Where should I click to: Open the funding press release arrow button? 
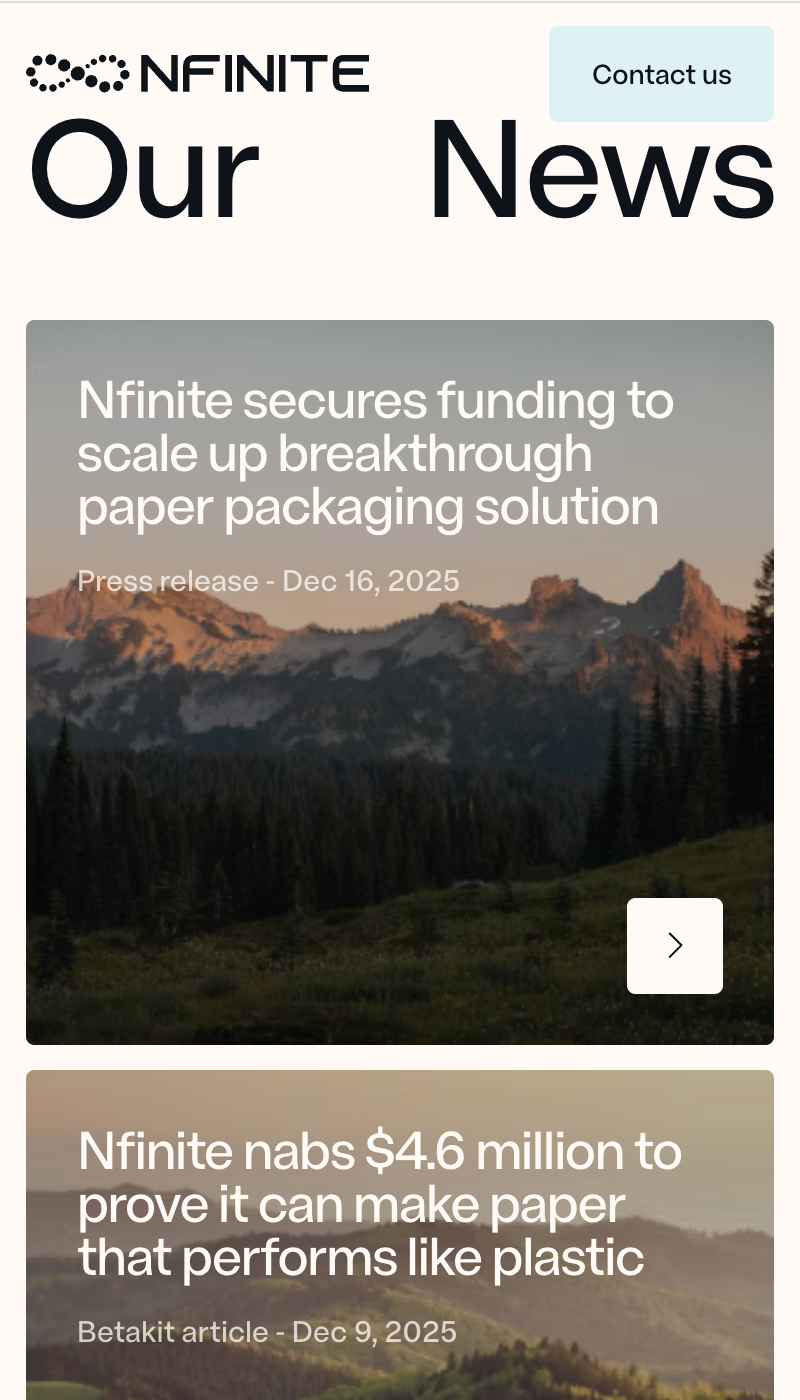click(674, 945)
